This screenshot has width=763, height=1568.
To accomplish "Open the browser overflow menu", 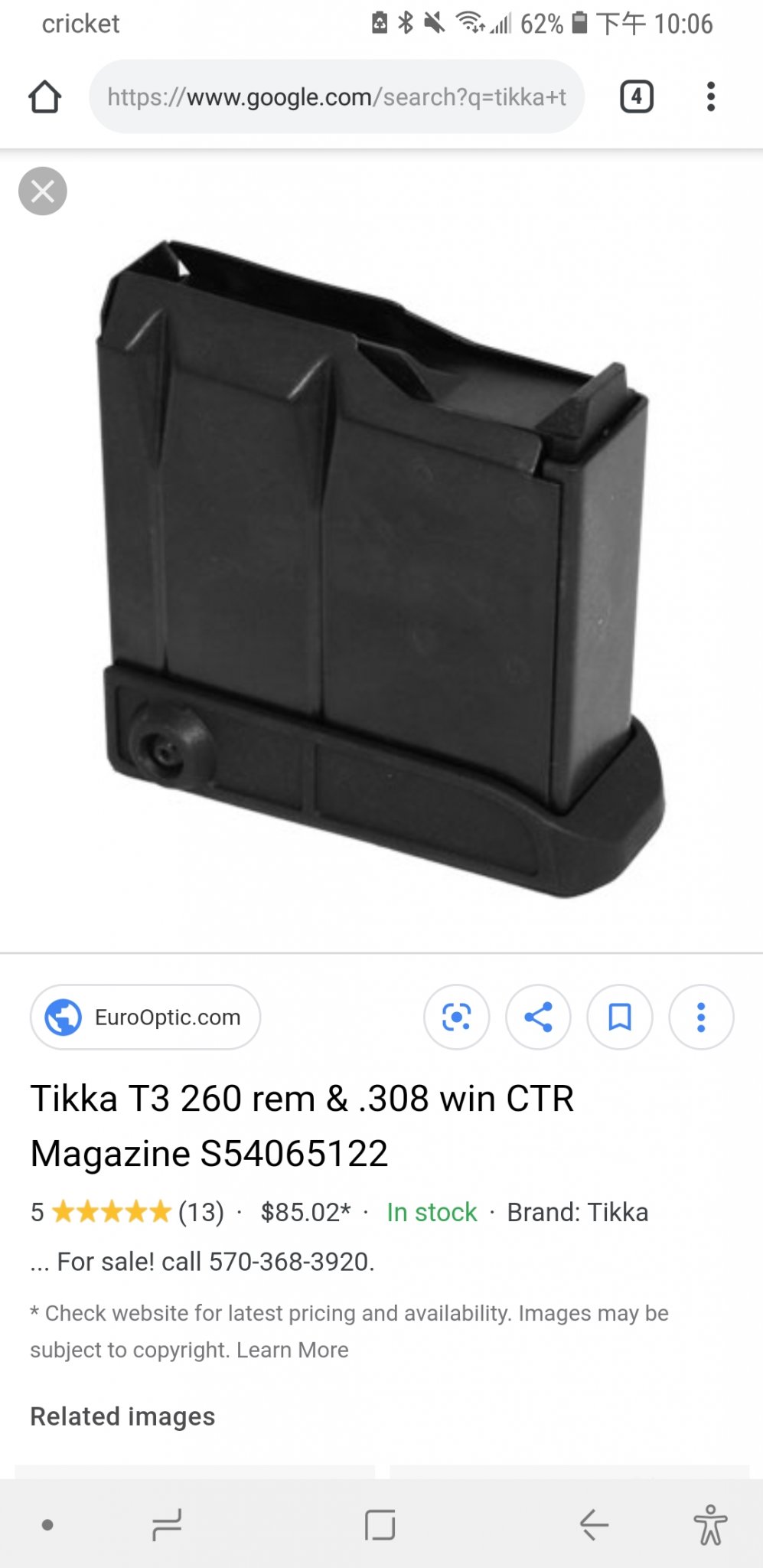I will (x=711, y=97).
